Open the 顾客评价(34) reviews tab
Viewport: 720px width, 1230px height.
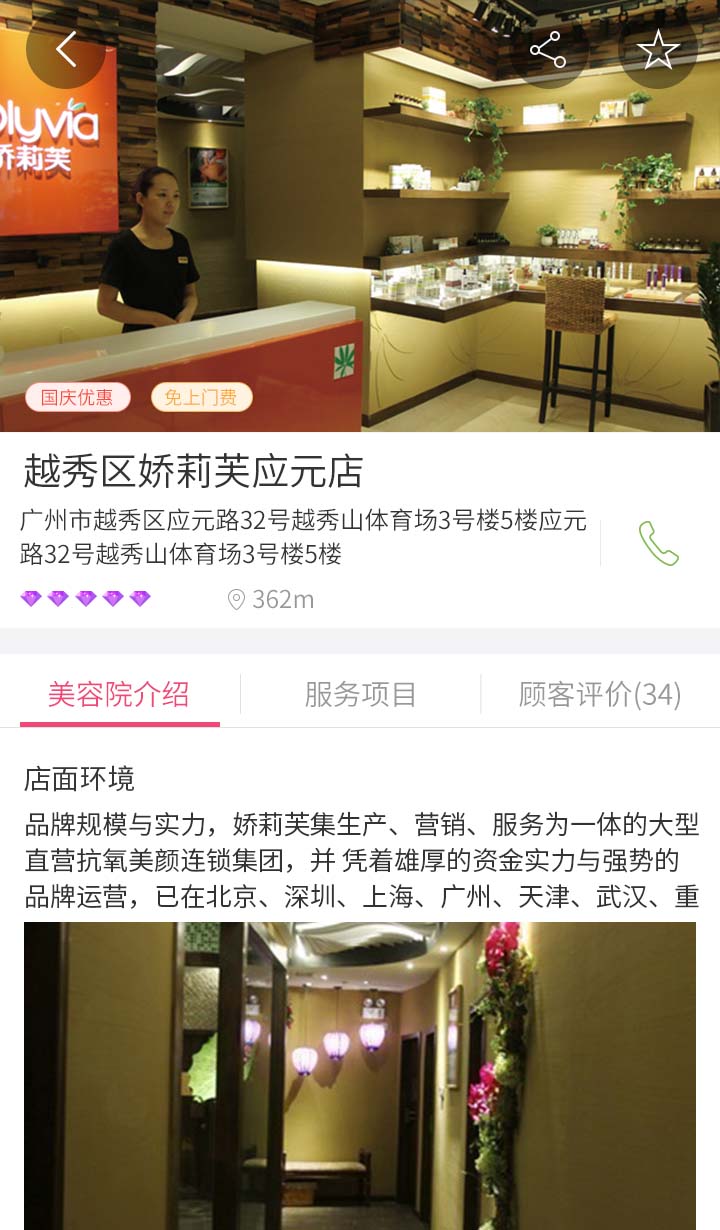599,694
